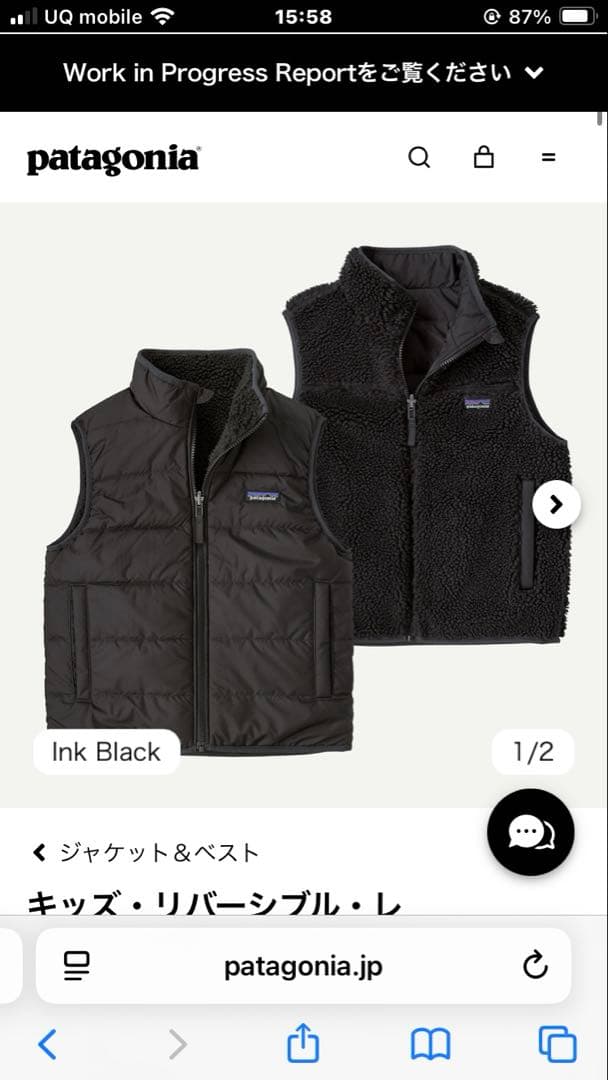Show the next product image
This screenshot has width=608, height=1080.
click(556, 505)
